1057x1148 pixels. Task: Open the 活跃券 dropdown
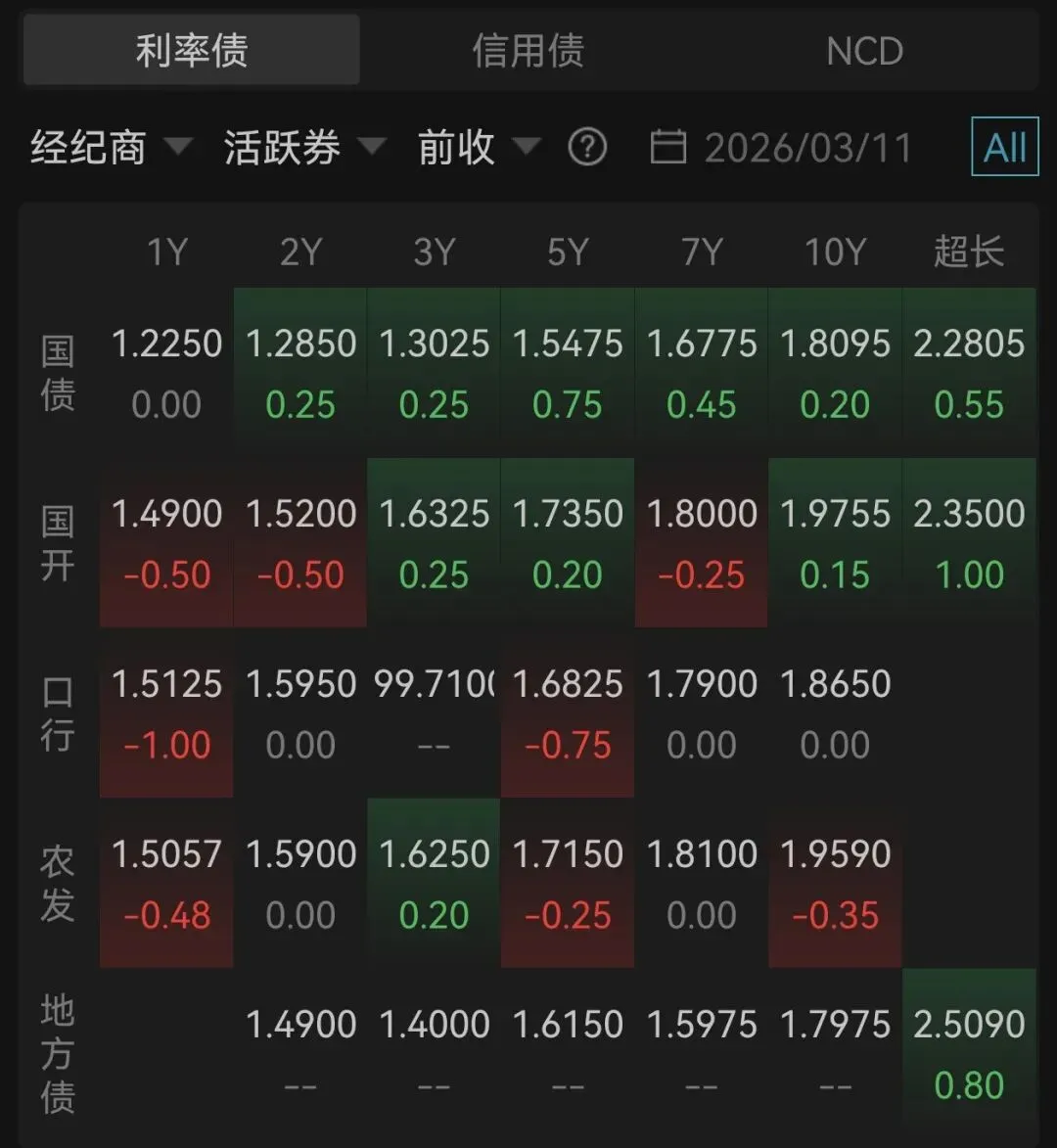(304, 147)
